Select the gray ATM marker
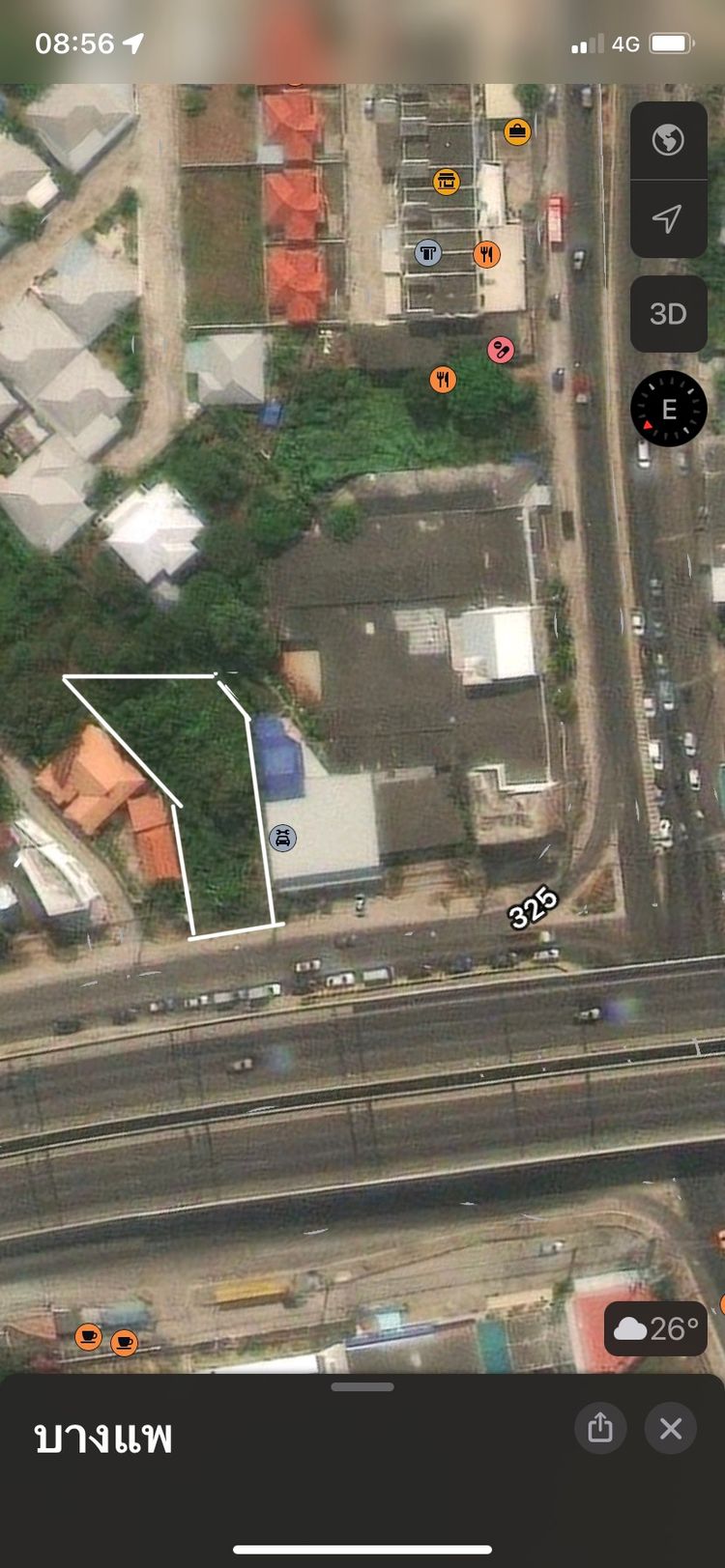Viewport: 725px width, 1568px height. pyautogui.click(x=427, y=253)
